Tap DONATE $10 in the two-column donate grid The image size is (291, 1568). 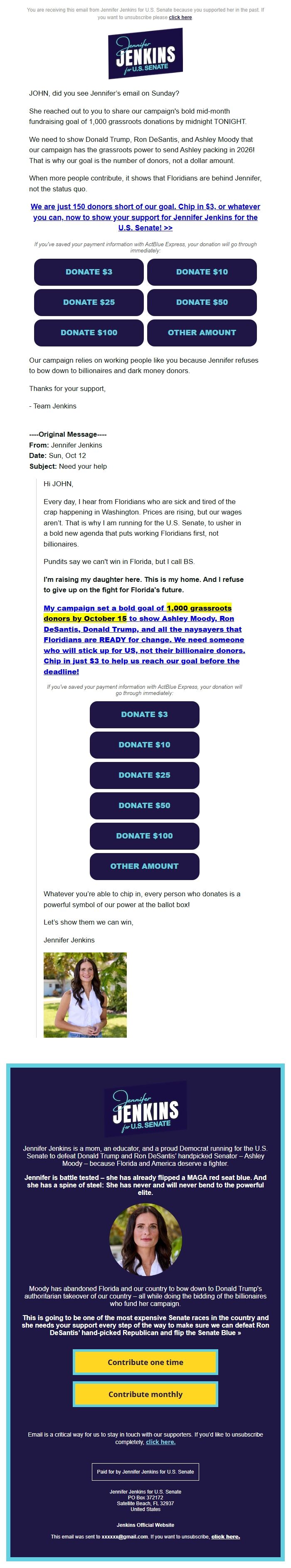pyautogui.click(x=202, y=272)
